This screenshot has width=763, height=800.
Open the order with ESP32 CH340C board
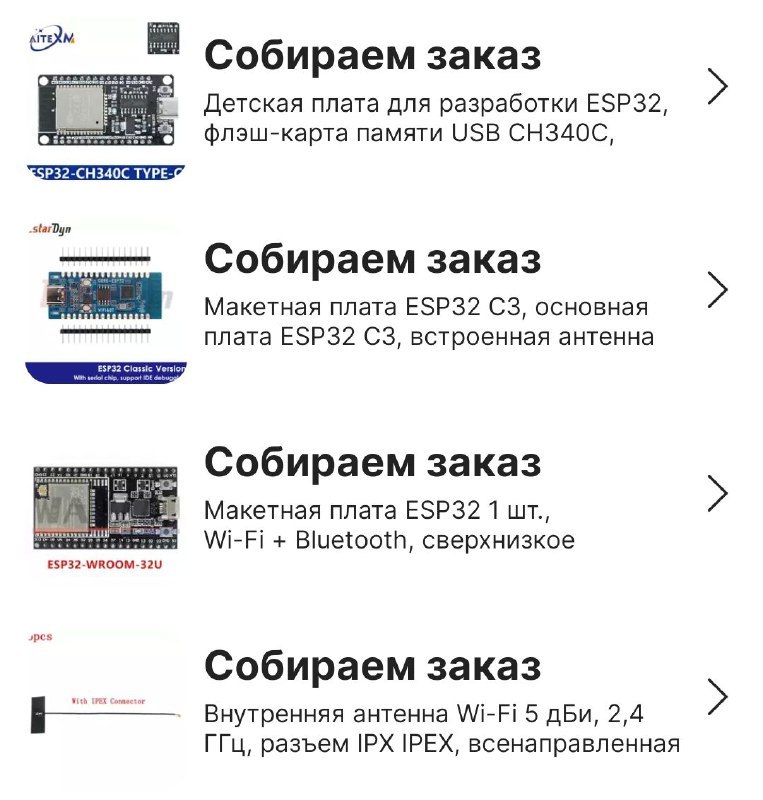[716, 87]
